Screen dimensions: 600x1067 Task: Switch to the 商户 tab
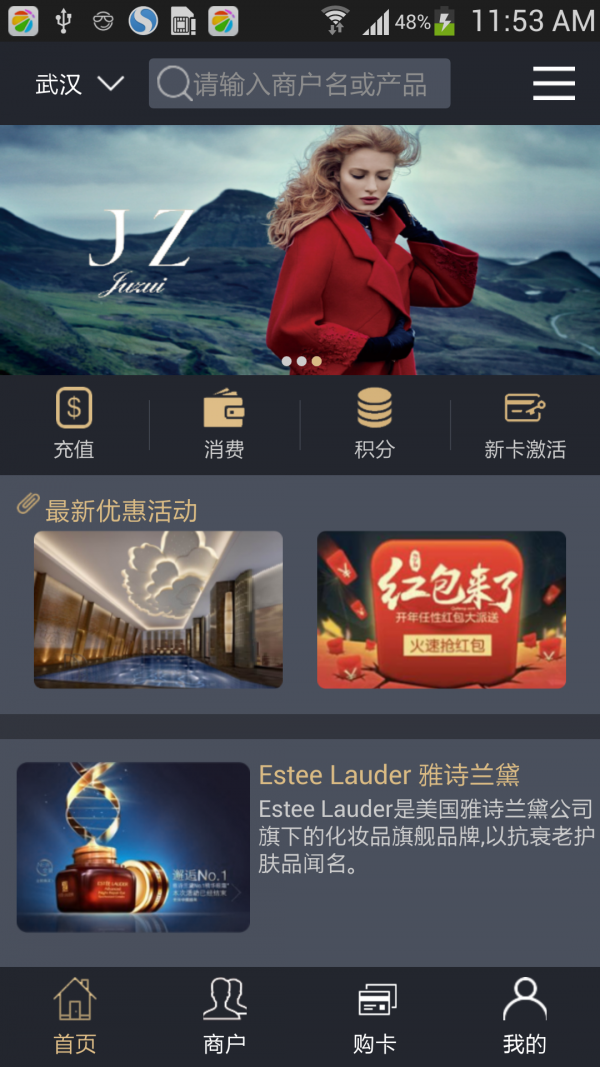click(224, 1017)
